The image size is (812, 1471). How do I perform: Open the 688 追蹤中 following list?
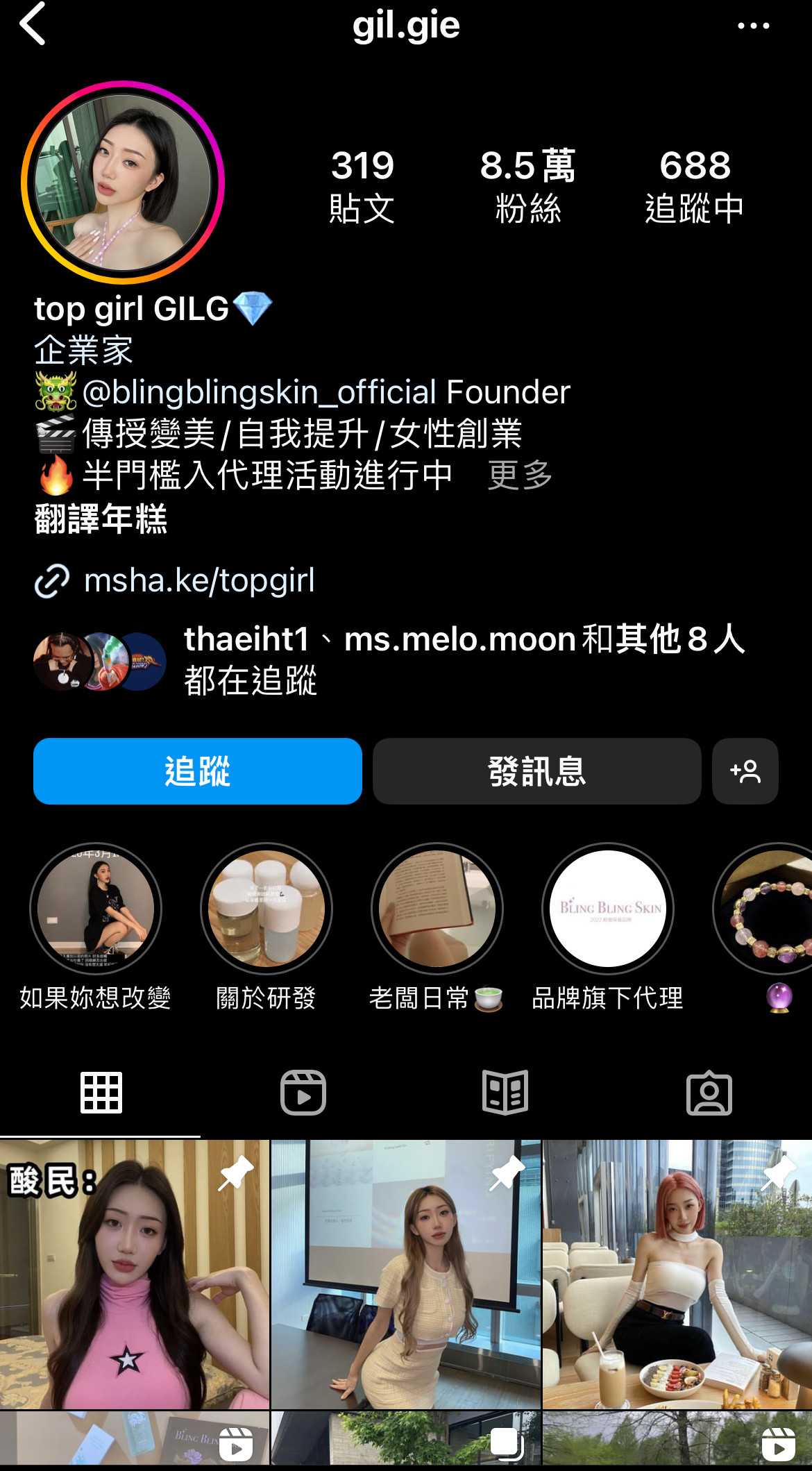(x=694, y=186)
